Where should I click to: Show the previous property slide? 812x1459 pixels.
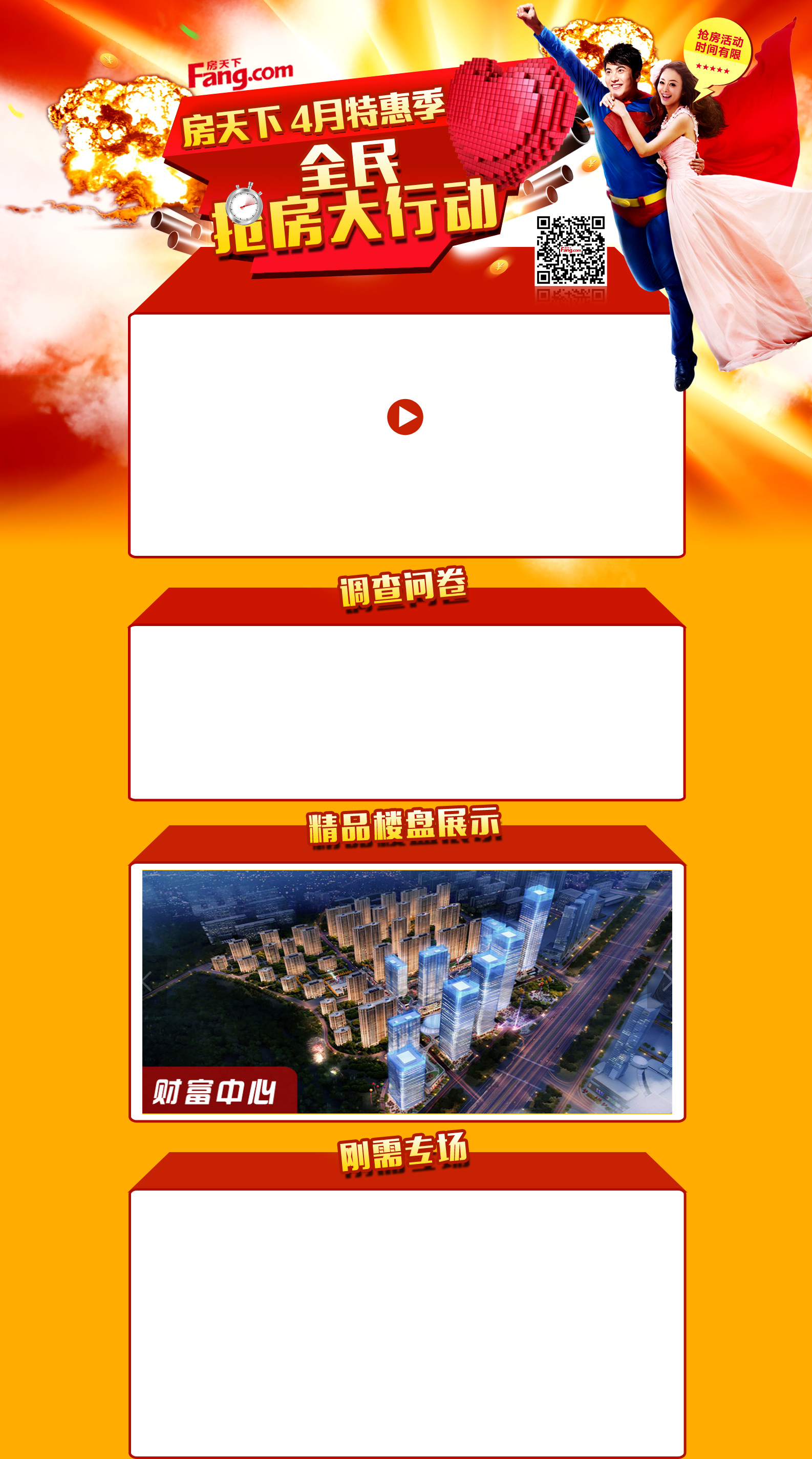click(147, 982)
